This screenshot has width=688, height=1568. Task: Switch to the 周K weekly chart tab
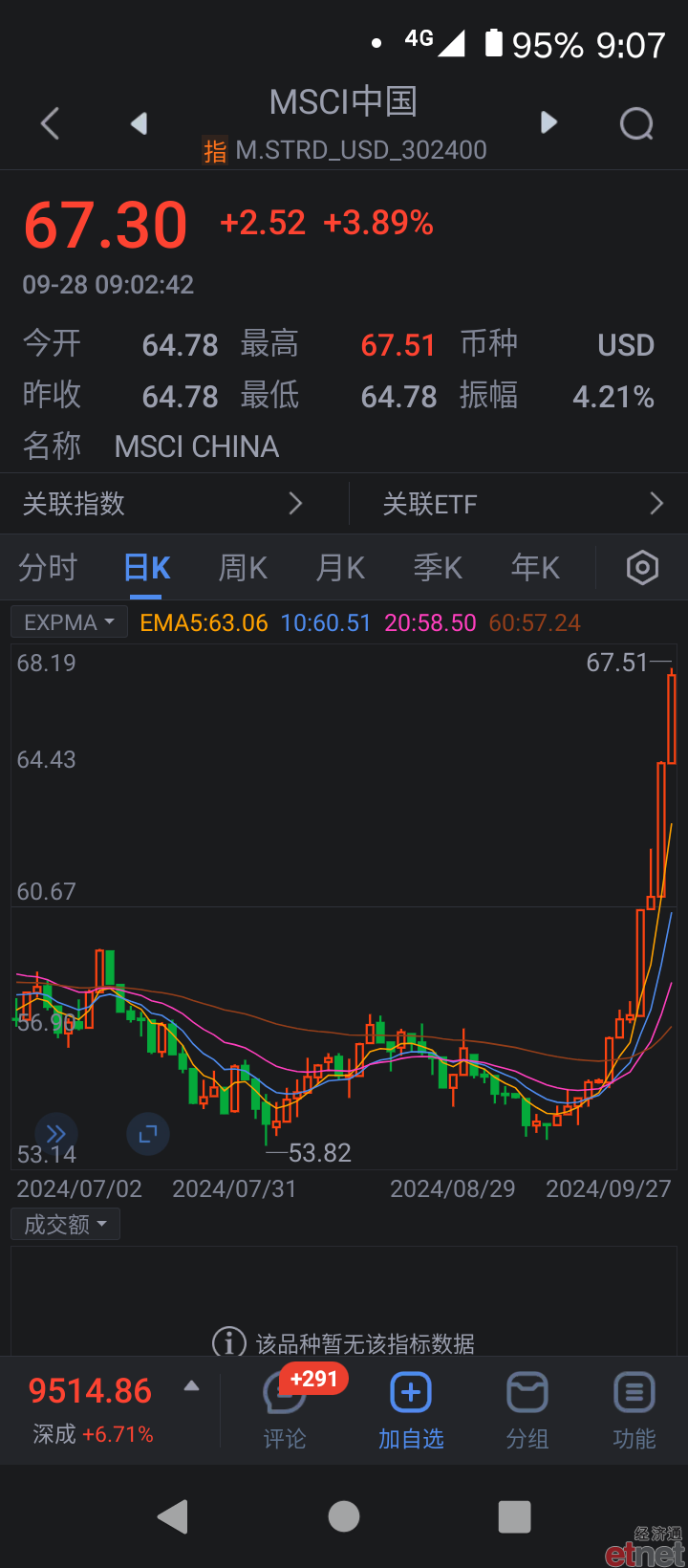[x=243, y=568]
